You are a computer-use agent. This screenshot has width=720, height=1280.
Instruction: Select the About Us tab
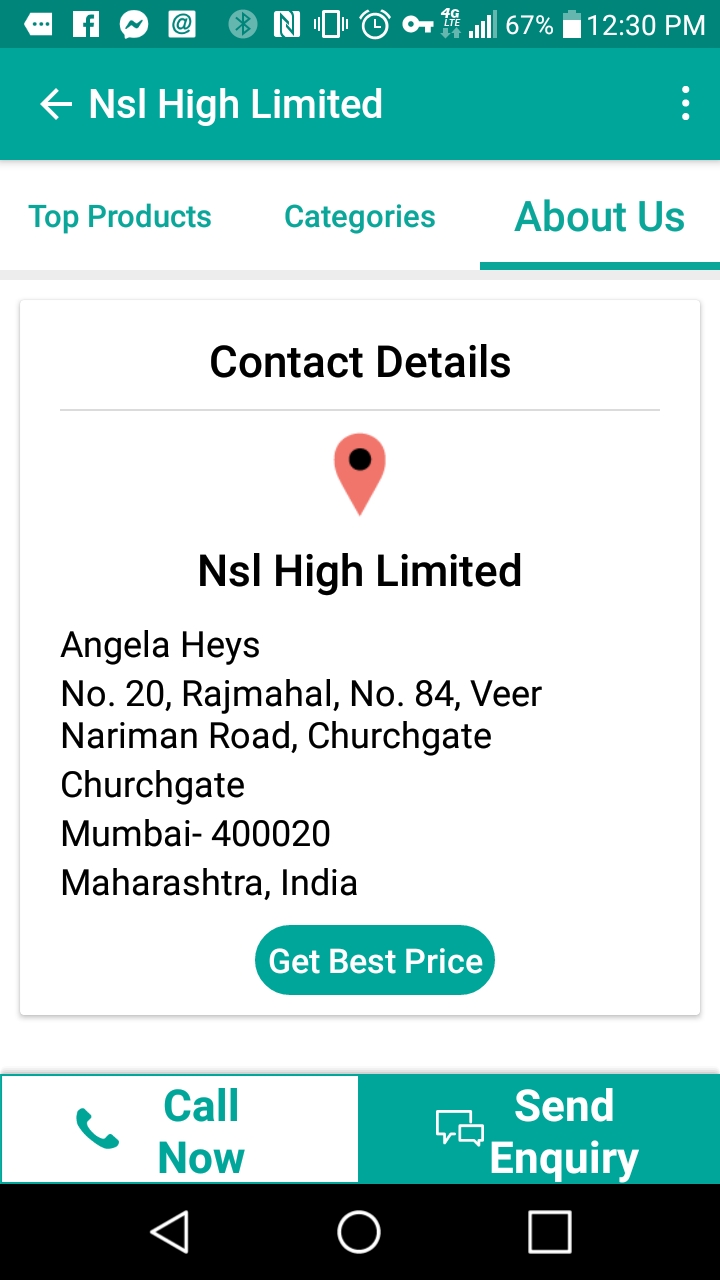[x=599, y=216]
